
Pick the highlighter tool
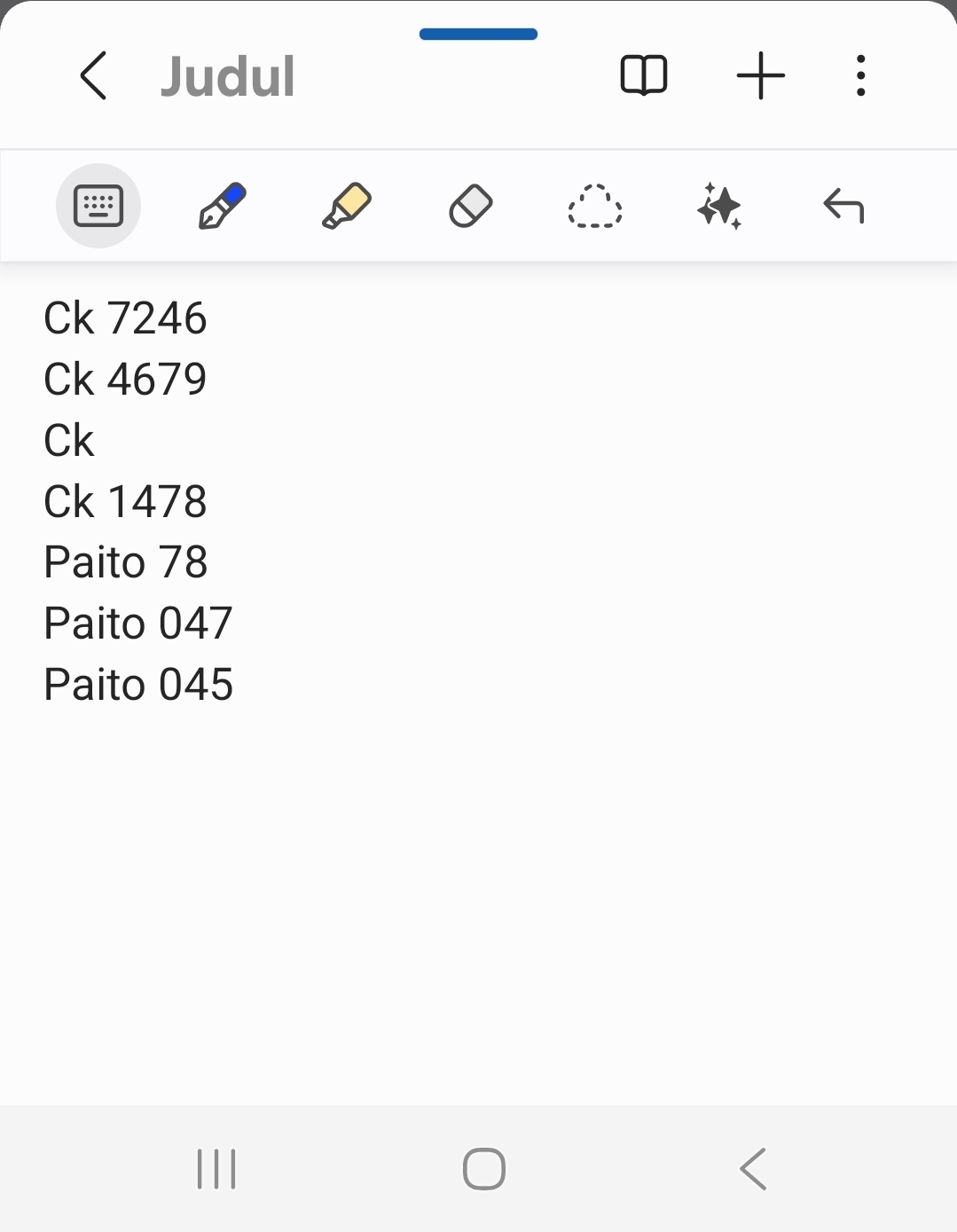coord(346,206)
